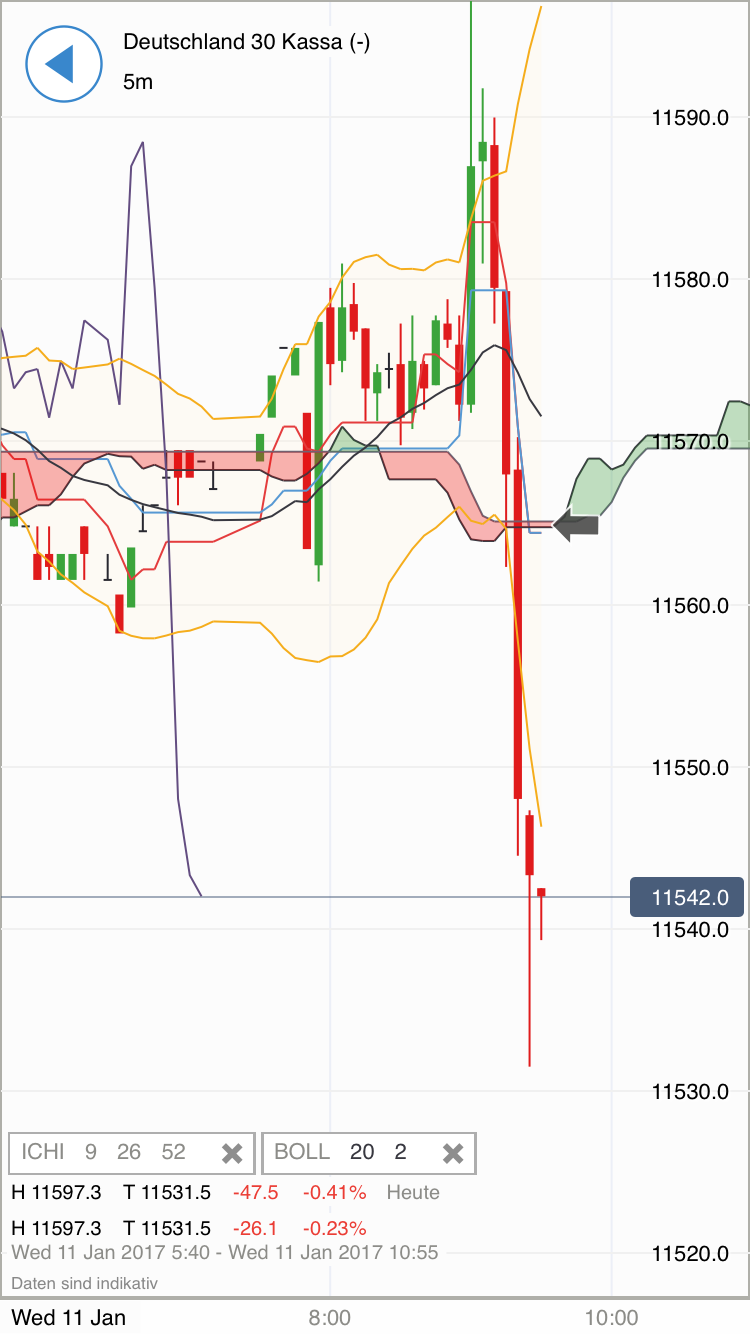
Task: Click the 8:00 time axis label
Action: point(332,1317)
